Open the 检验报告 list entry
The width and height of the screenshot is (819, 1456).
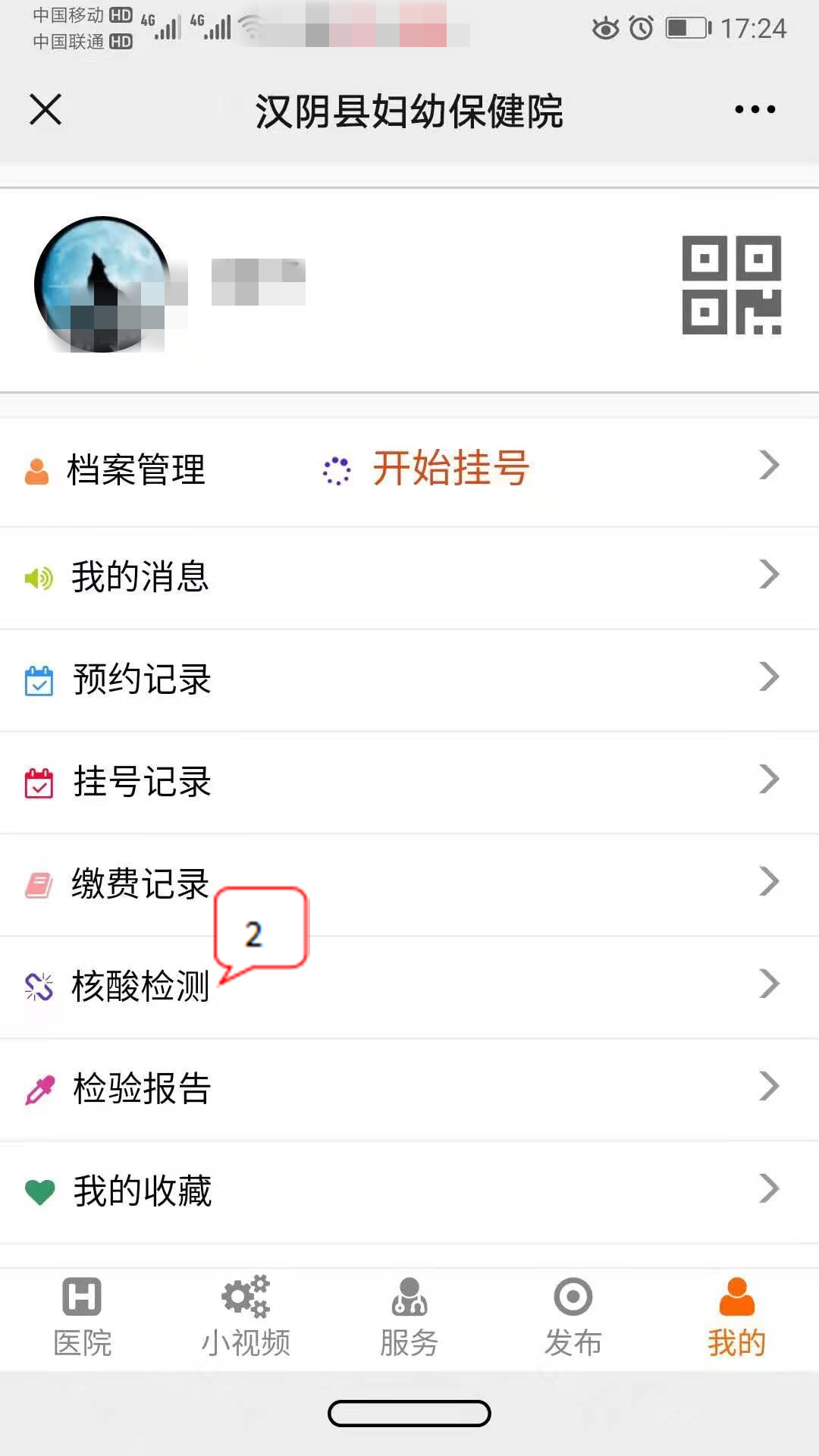(x=143, y=1090)
